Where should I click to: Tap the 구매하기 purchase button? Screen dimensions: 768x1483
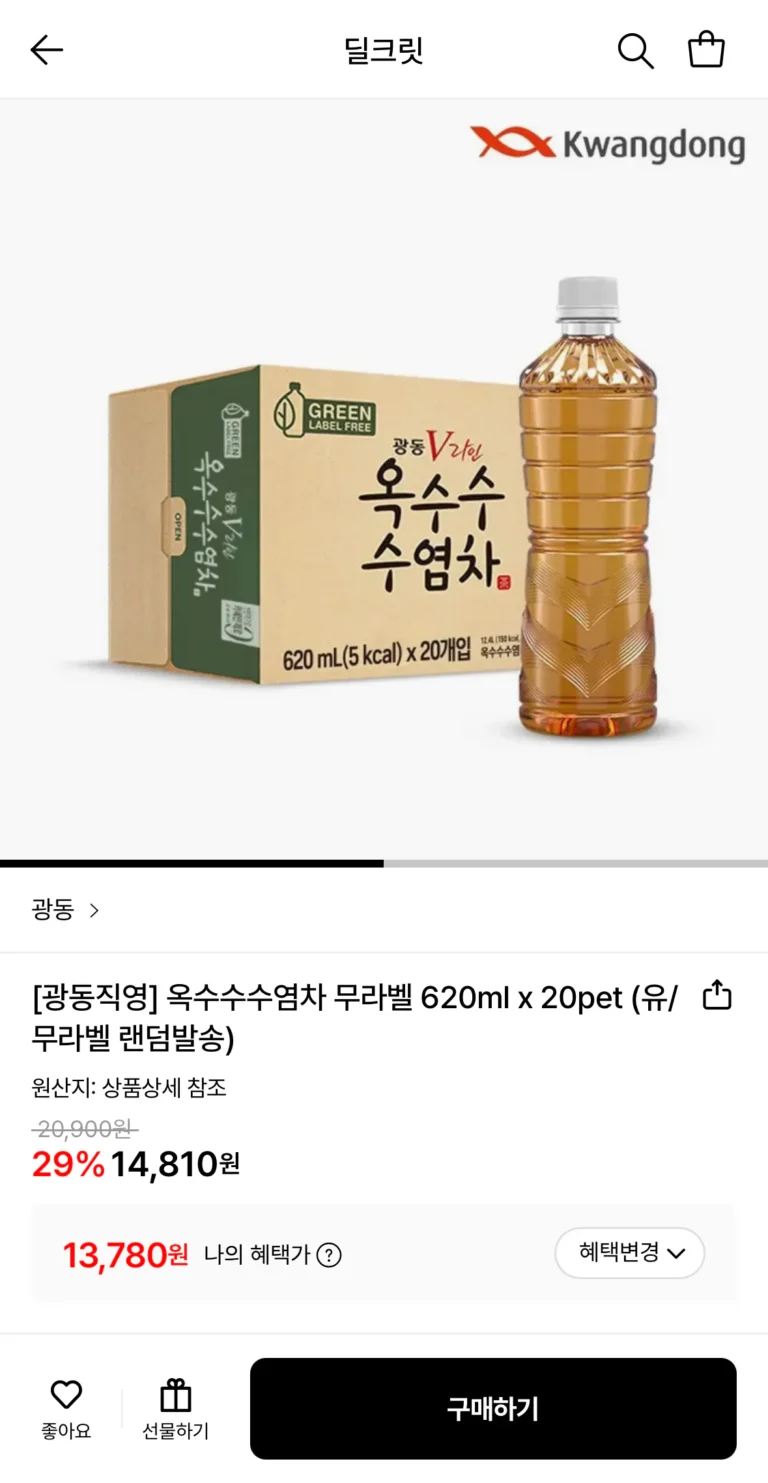[493, 1408]
